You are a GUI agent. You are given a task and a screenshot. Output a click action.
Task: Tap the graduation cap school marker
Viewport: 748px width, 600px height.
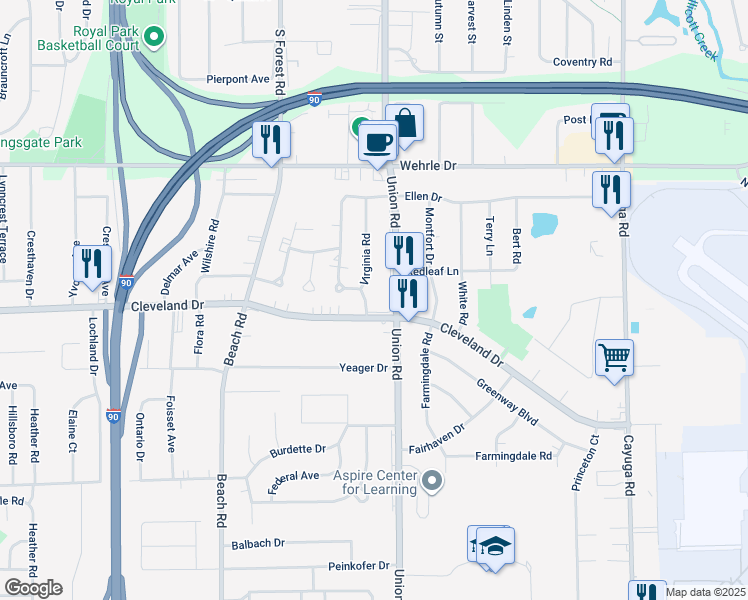495,546
